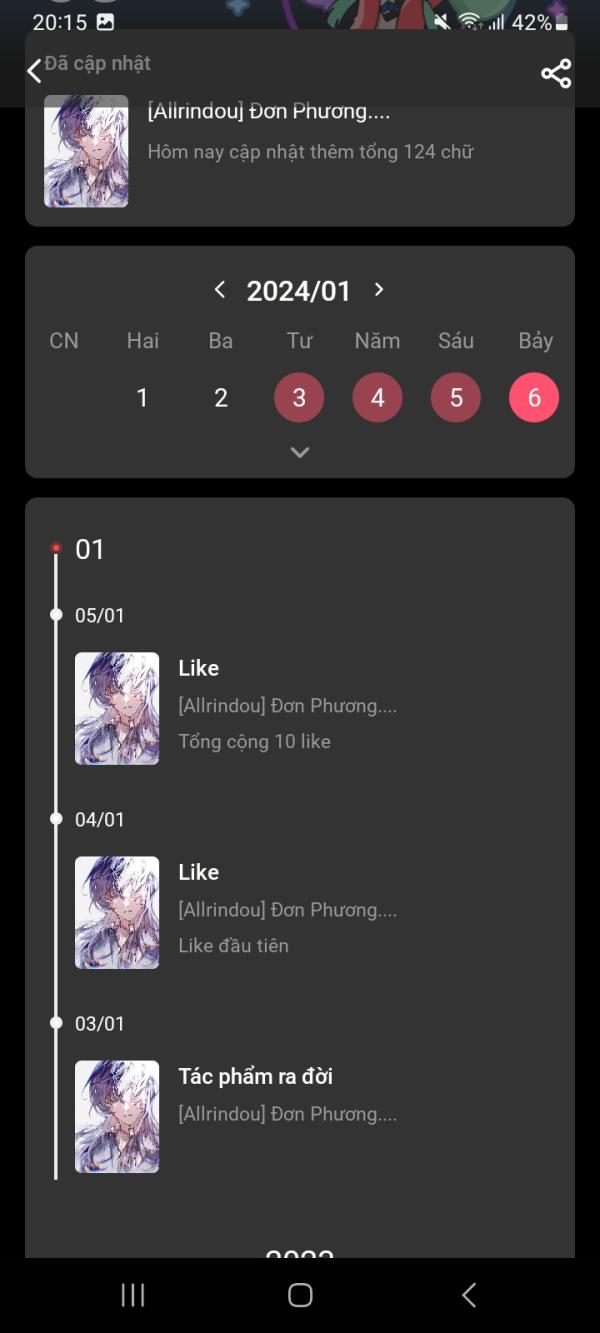
Task: Share this update history
Action: click(x=556, y=73)
